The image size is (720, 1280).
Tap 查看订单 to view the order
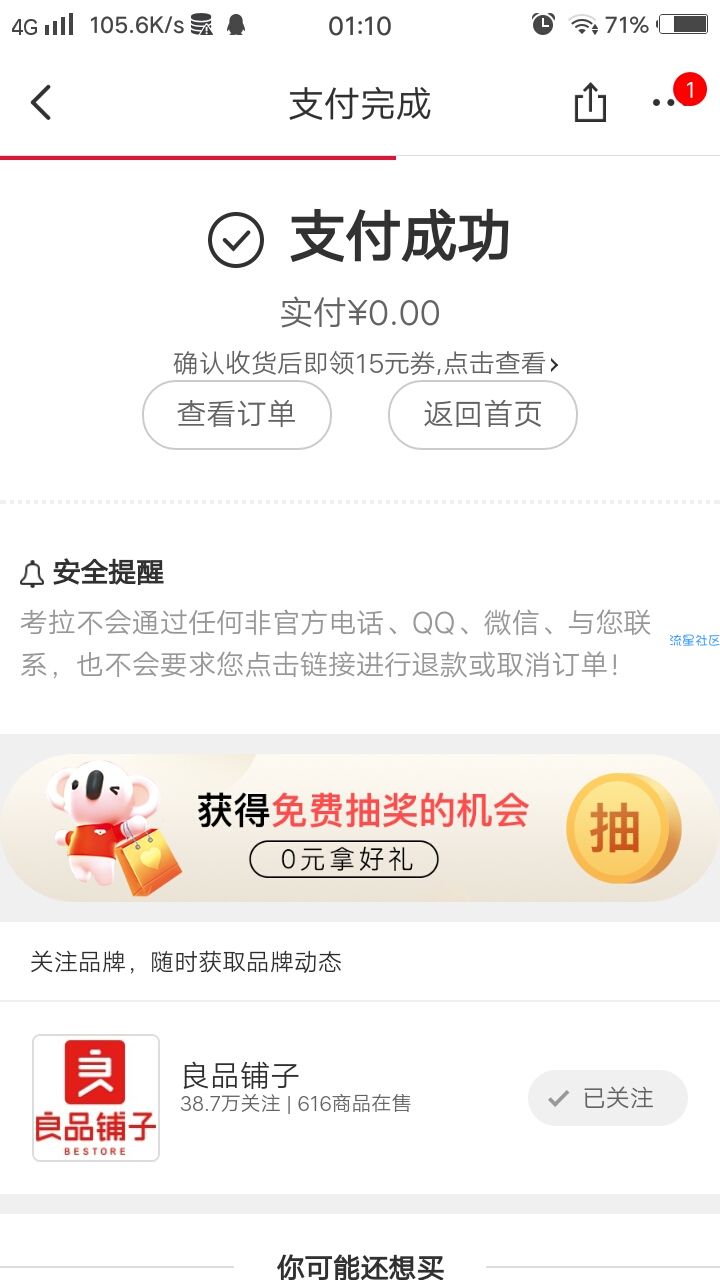tap(237, 415)
